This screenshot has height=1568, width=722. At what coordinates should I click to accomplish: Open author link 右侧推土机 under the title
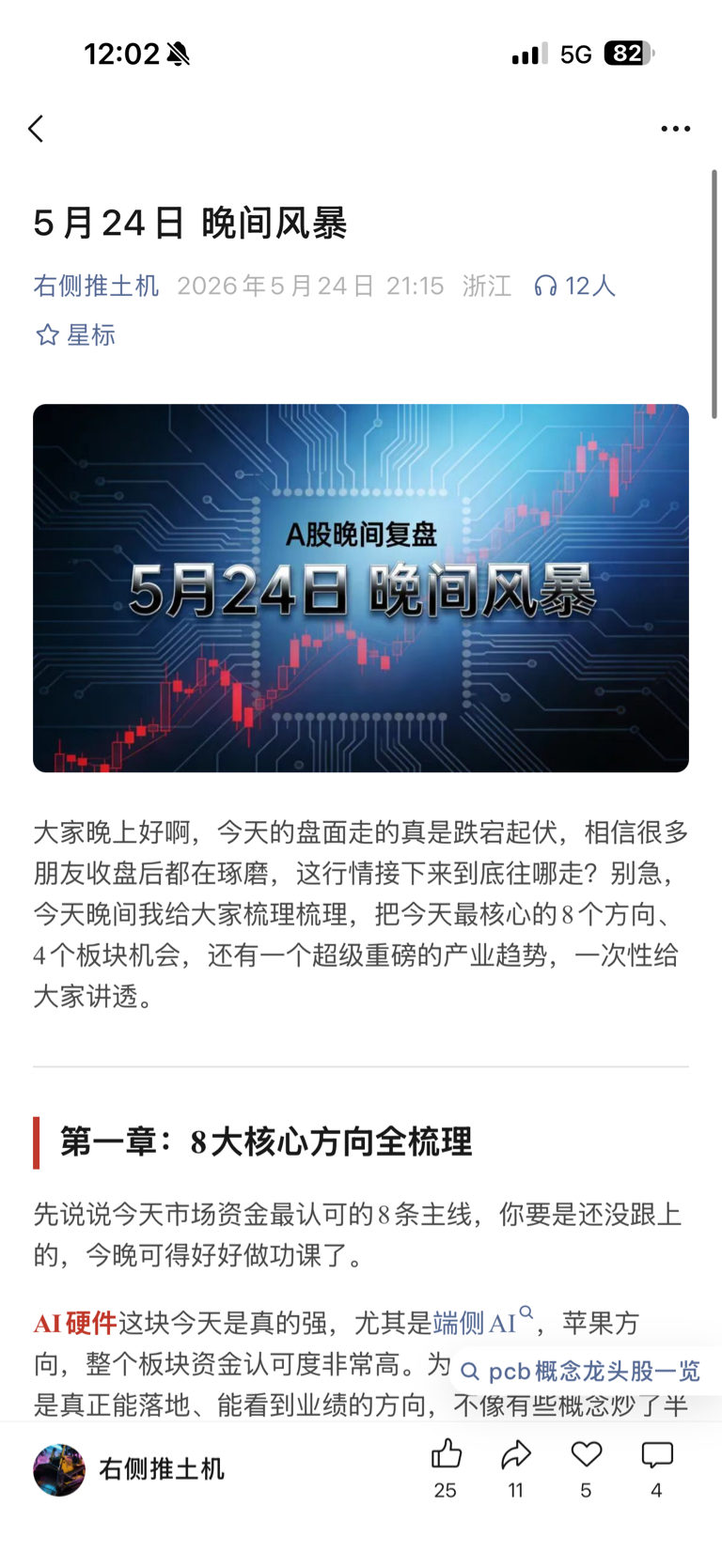point(96,286)
